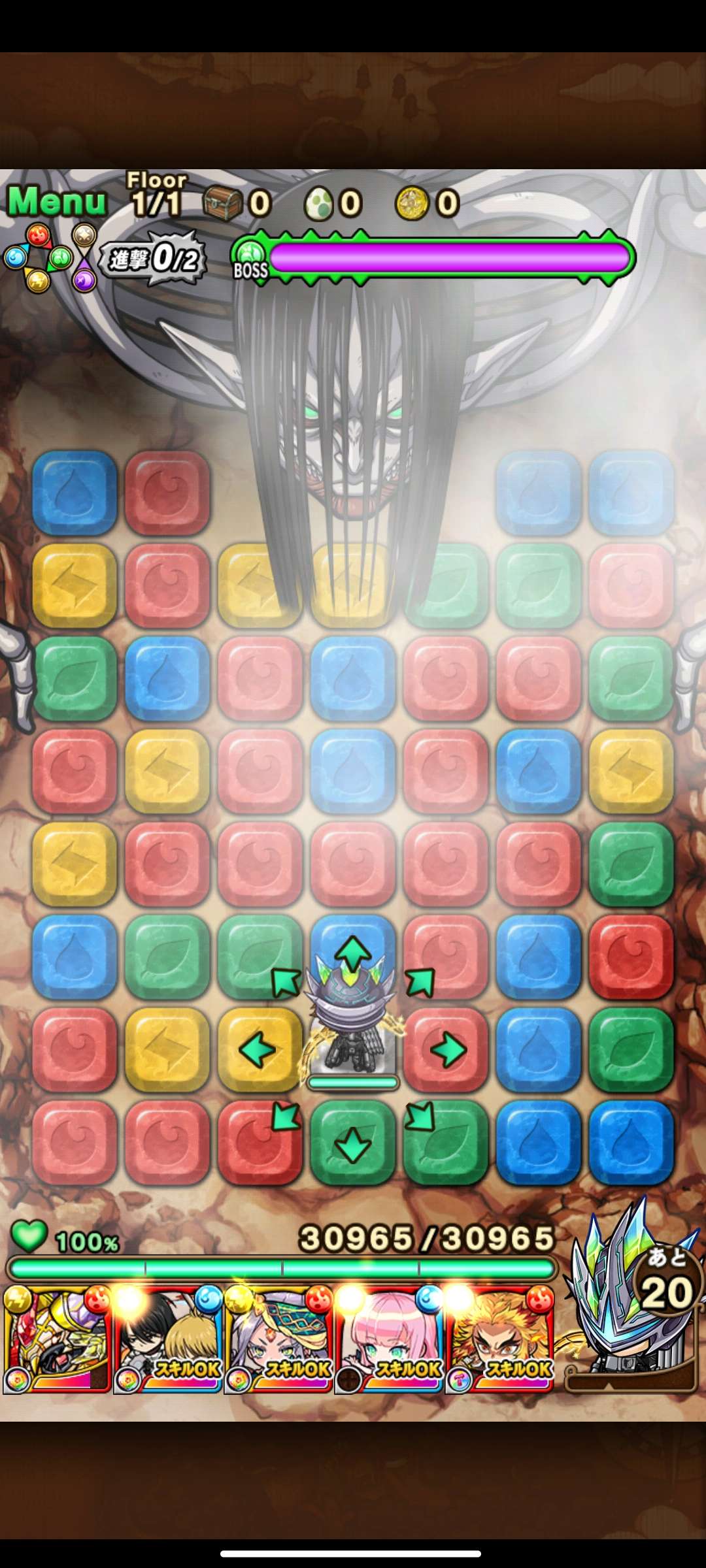Select the first team monster portrait

56,1339
